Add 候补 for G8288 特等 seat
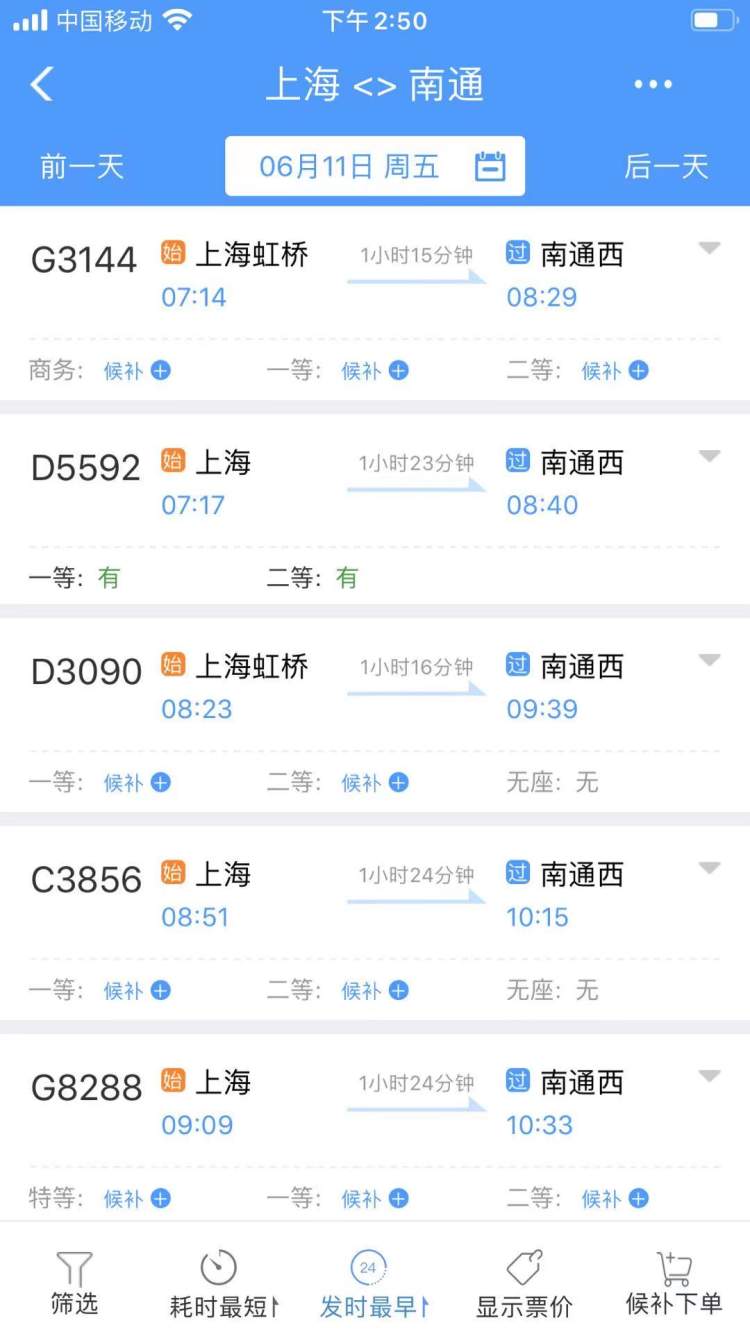 coord(137,1199)
